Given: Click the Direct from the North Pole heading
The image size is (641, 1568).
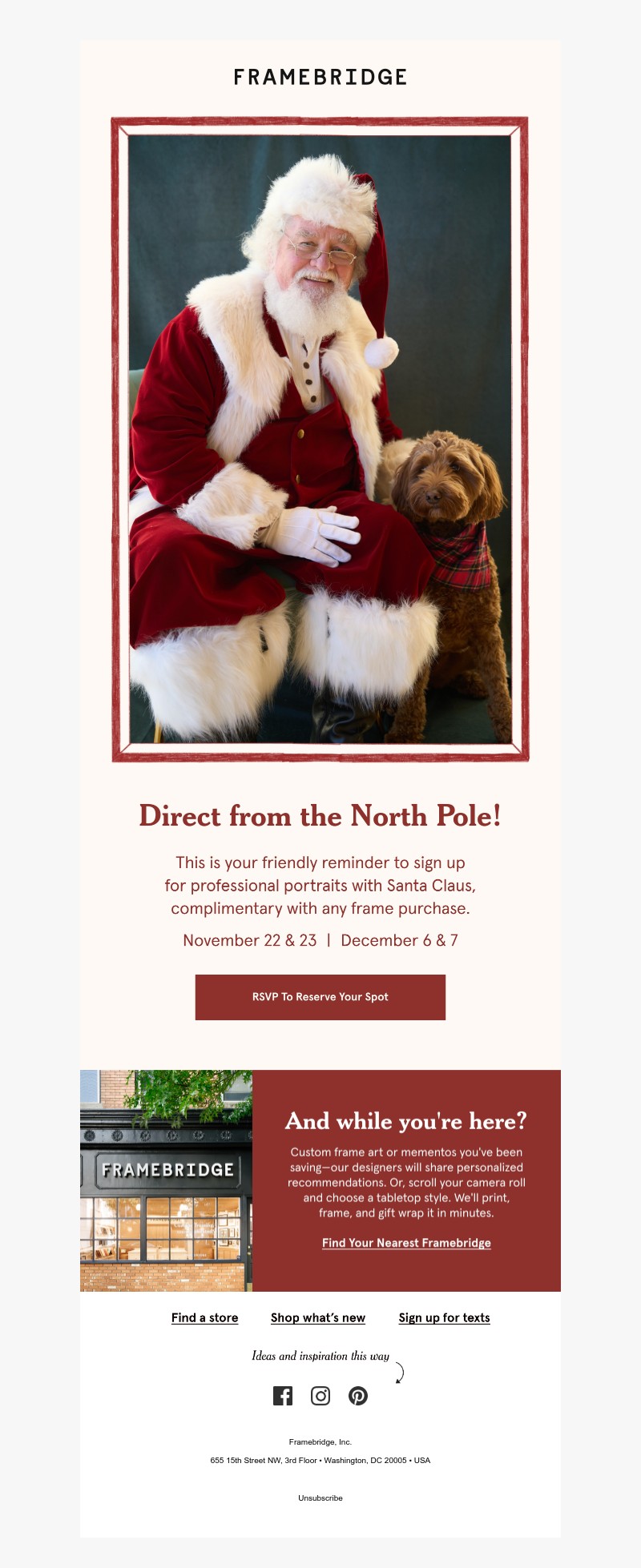Looking at the screenshot, I should (320, 816).
